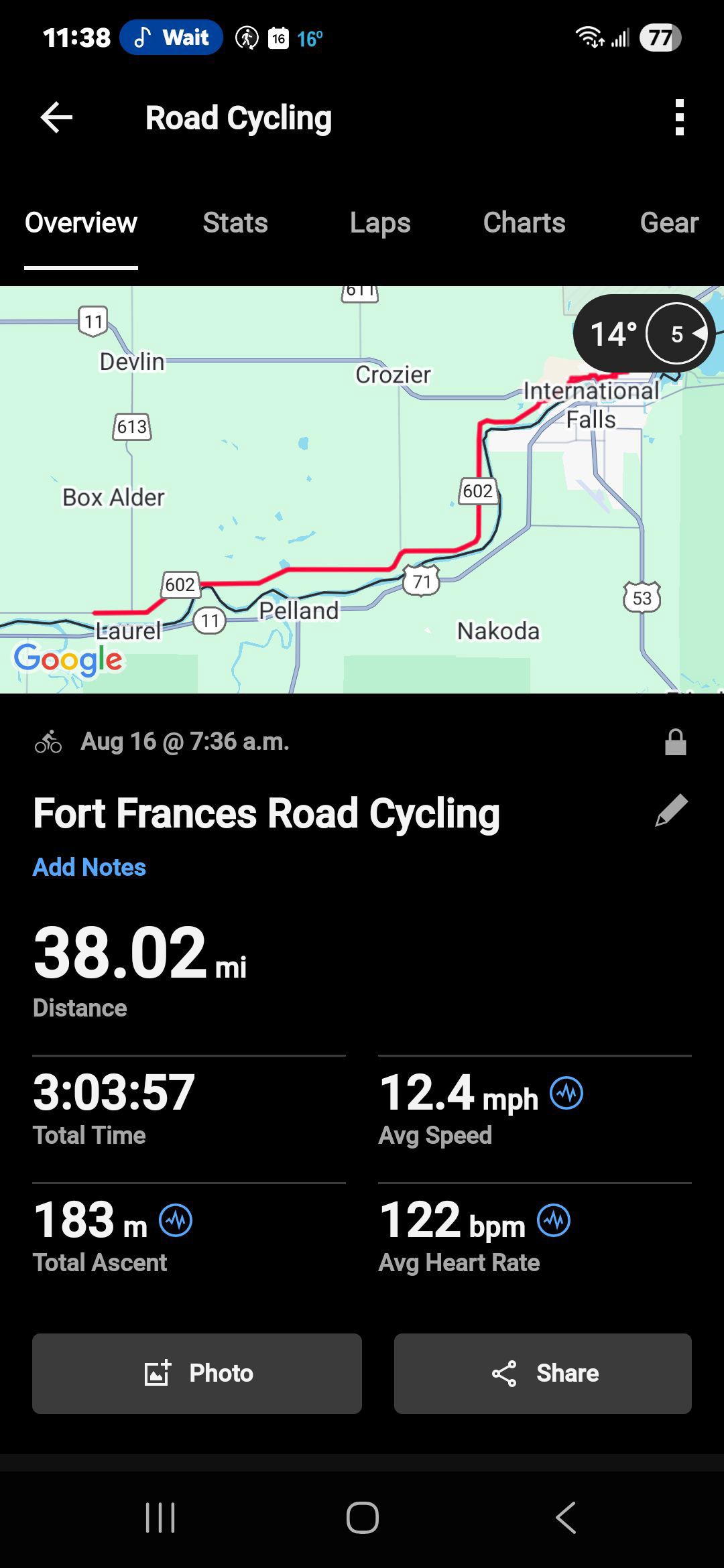Go to the home screen via the system nav

[362, 1518]
